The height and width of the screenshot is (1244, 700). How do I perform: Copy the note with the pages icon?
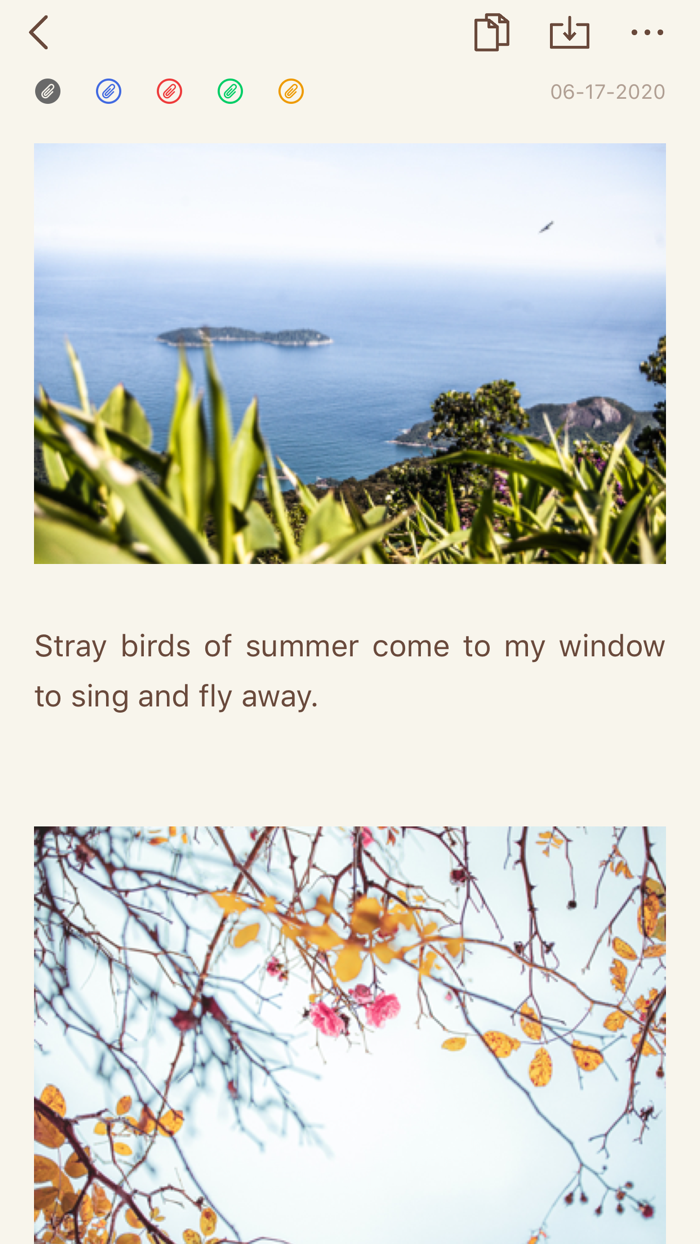(x=491, y=33)
